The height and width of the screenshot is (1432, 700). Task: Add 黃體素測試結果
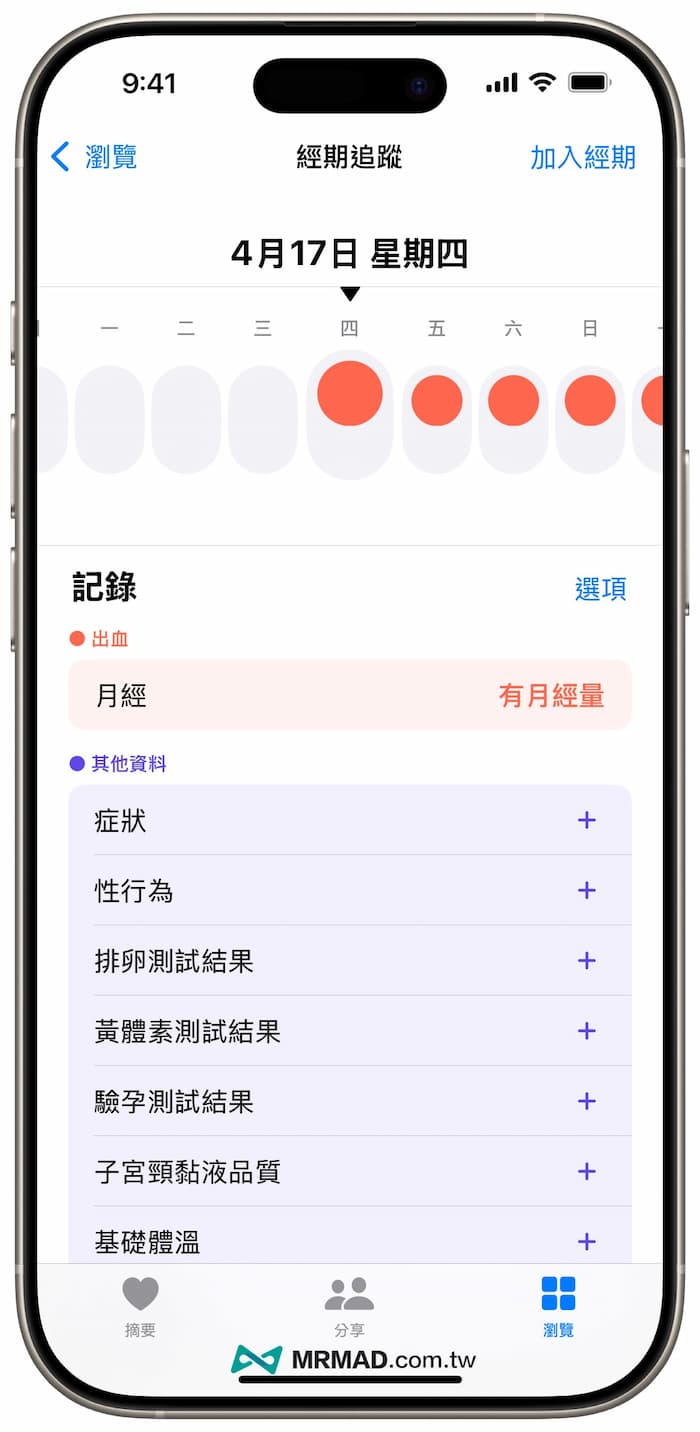(586, 1030)
